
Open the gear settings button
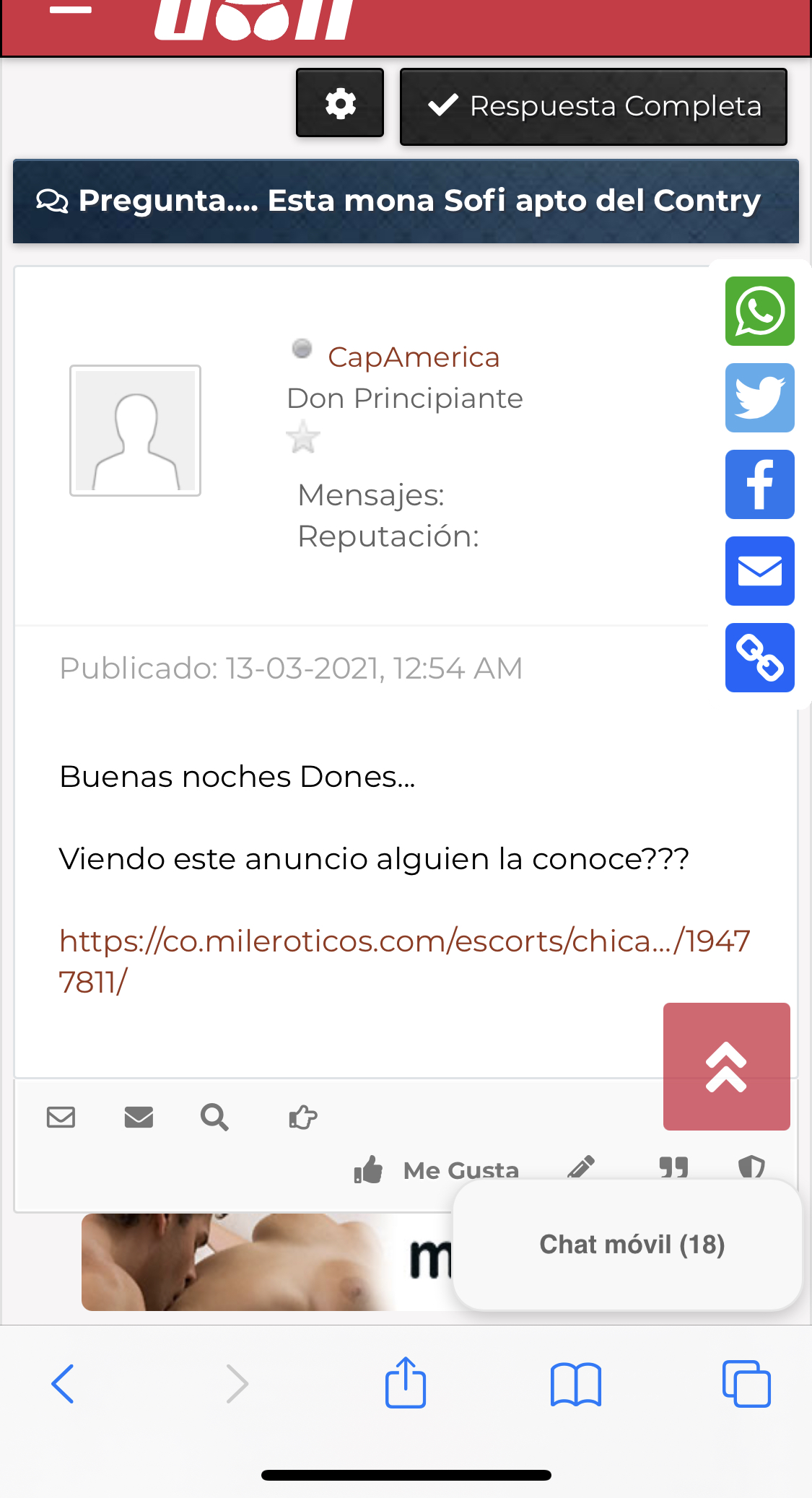tap(340, 103)
